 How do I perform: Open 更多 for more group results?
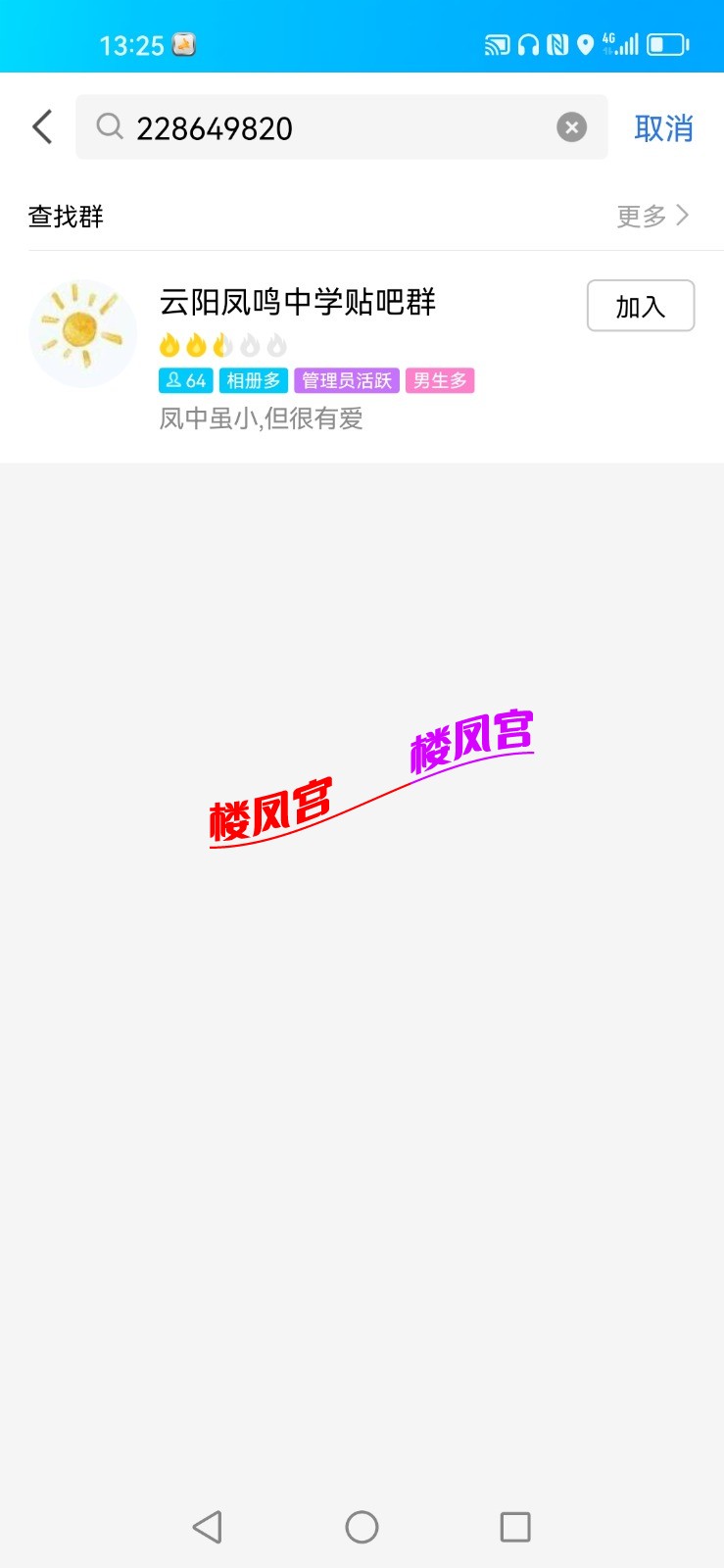pos(652,216)
